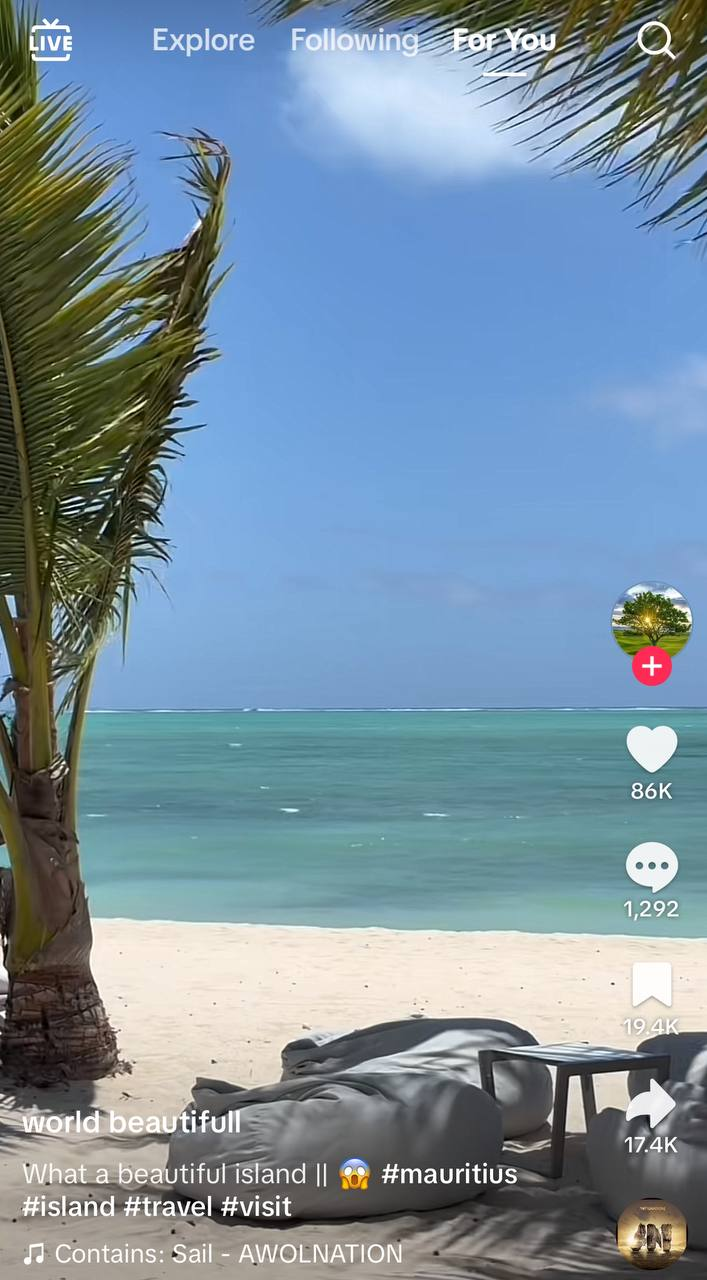Select the For You tab

[x=504, y=40]
